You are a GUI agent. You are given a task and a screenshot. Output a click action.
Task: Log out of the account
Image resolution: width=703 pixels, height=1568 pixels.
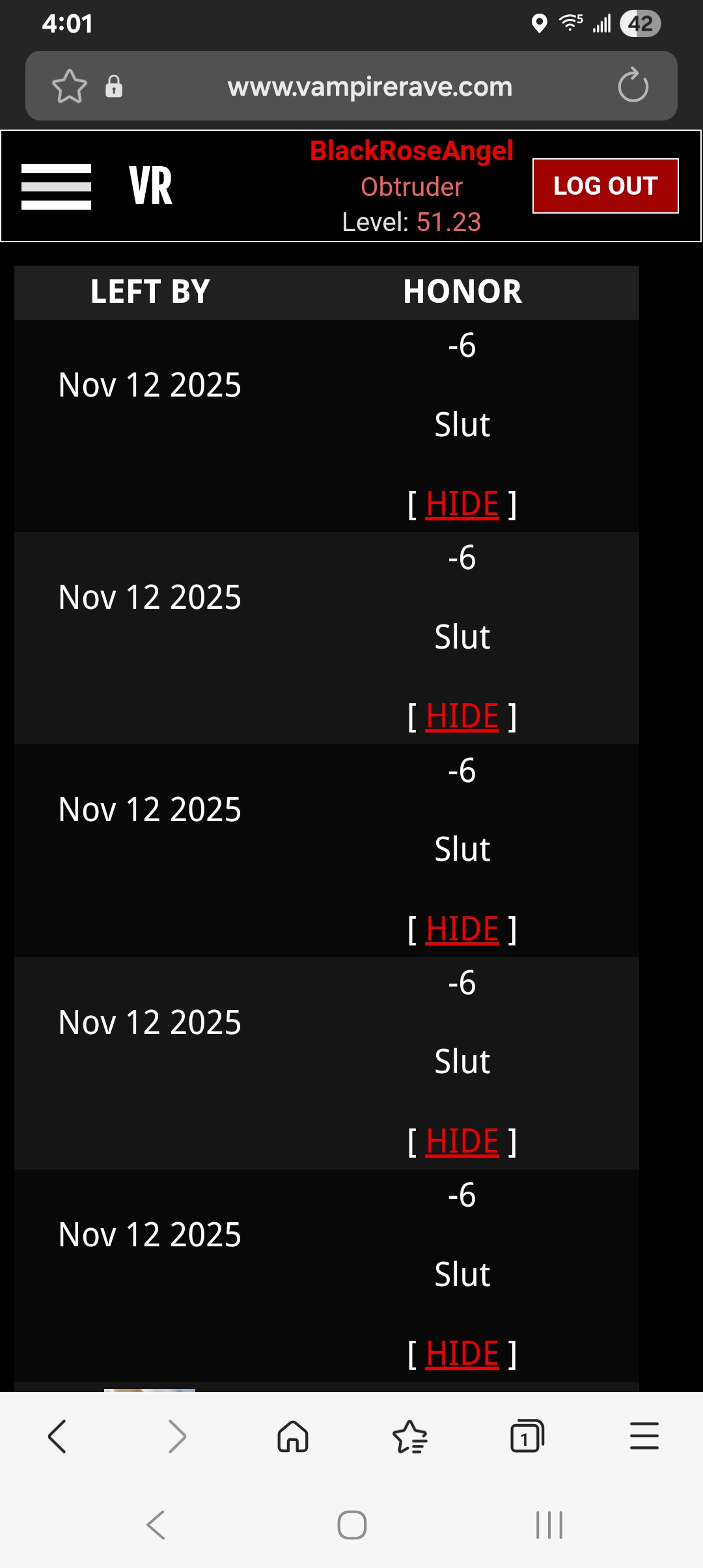coord(605,186)
